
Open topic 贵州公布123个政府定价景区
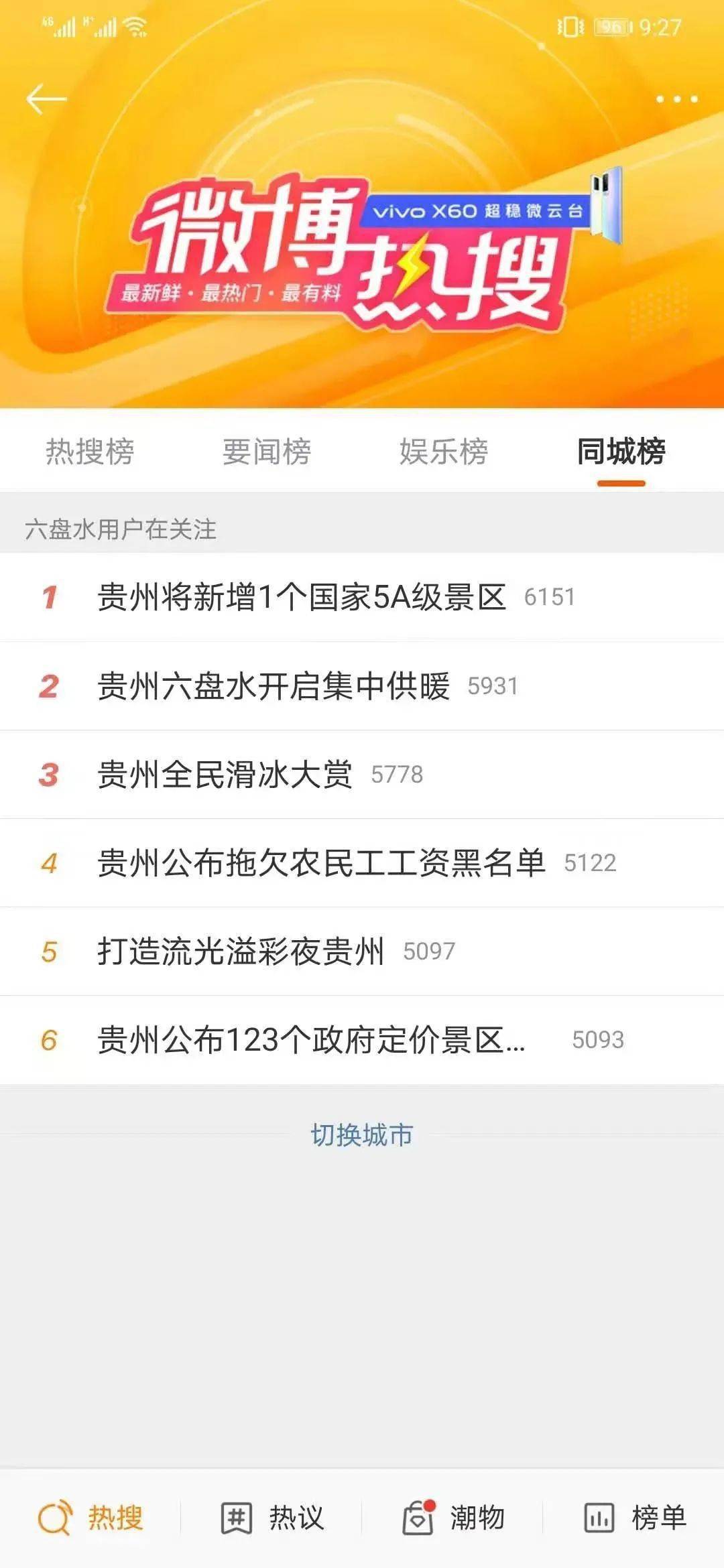(x=311, y=1040)
